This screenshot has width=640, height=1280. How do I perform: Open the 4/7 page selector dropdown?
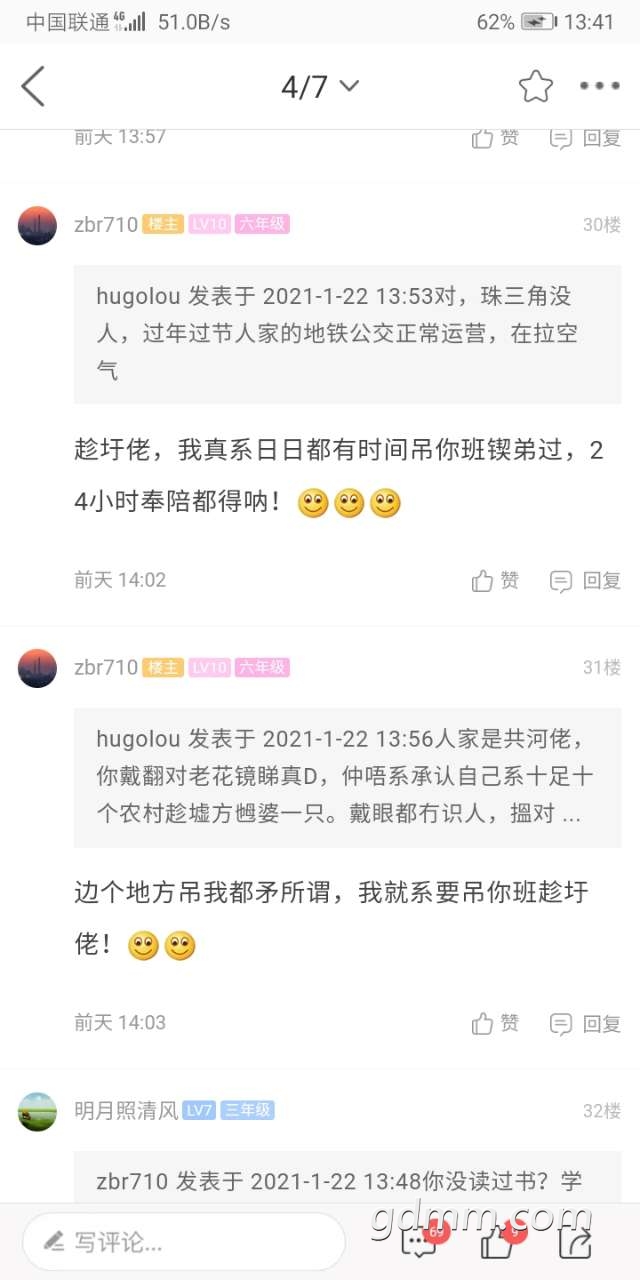(319, 87)
